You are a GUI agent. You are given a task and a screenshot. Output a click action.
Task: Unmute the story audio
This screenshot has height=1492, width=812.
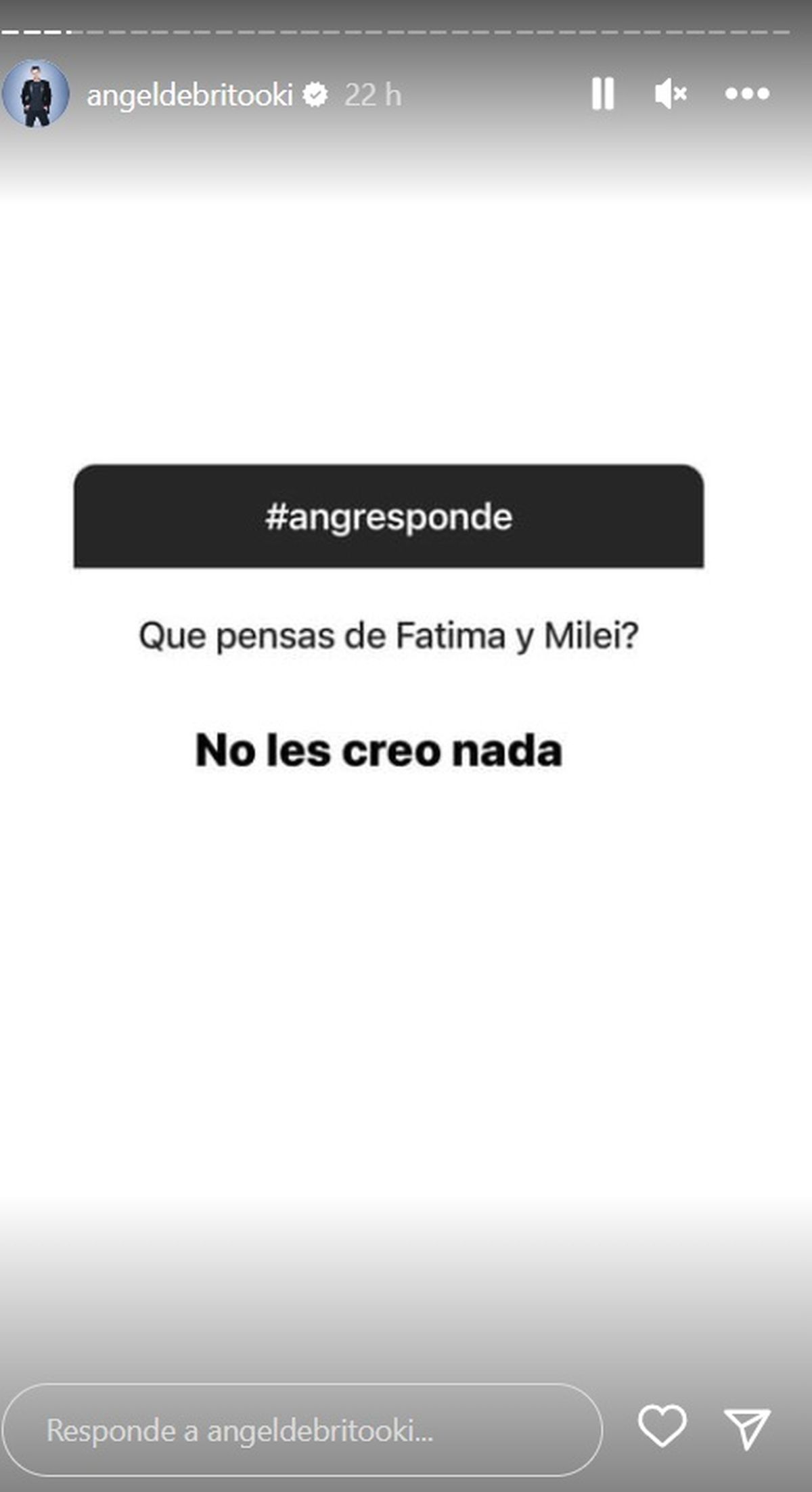click(671, 93)
